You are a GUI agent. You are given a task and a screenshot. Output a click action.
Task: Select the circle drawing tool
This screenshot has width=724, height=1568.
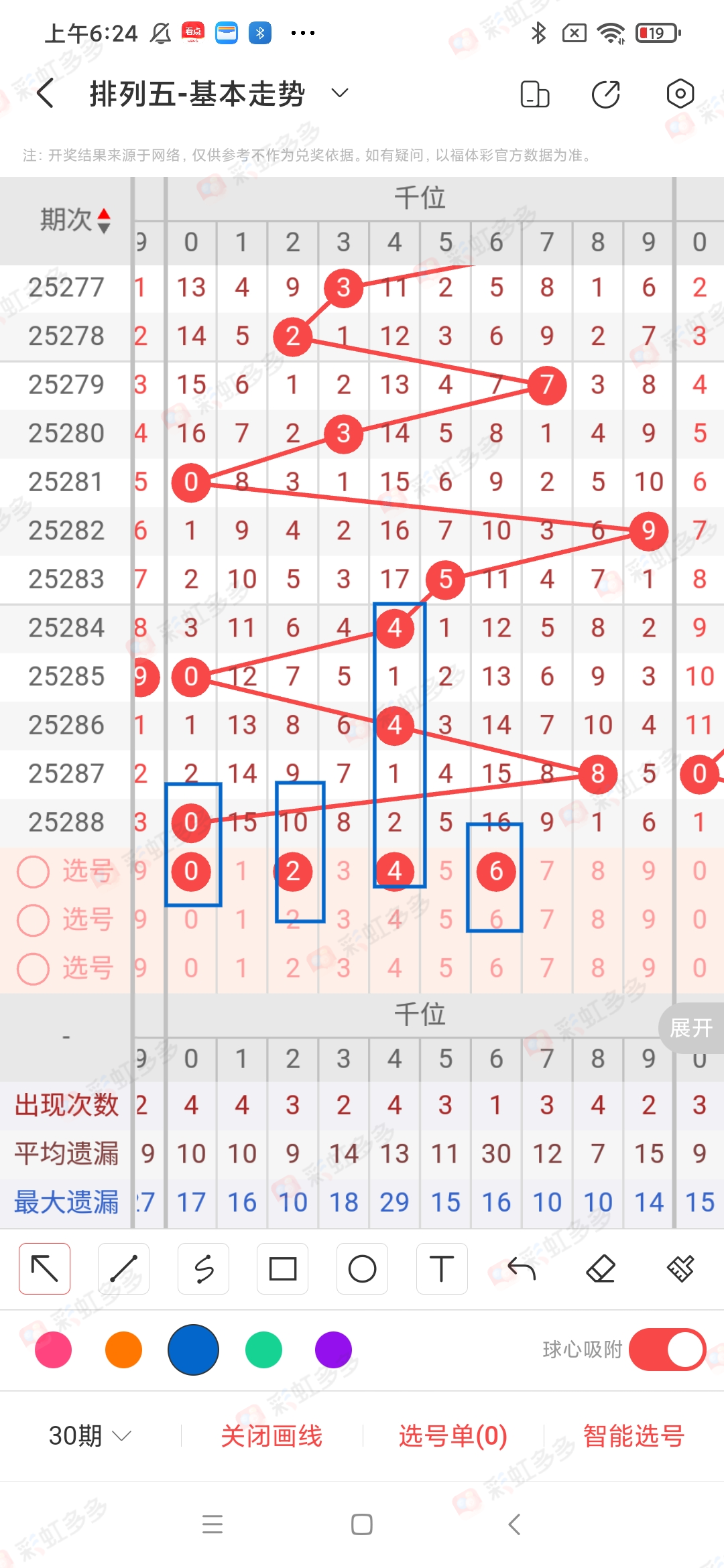(x=362, y=1268)
